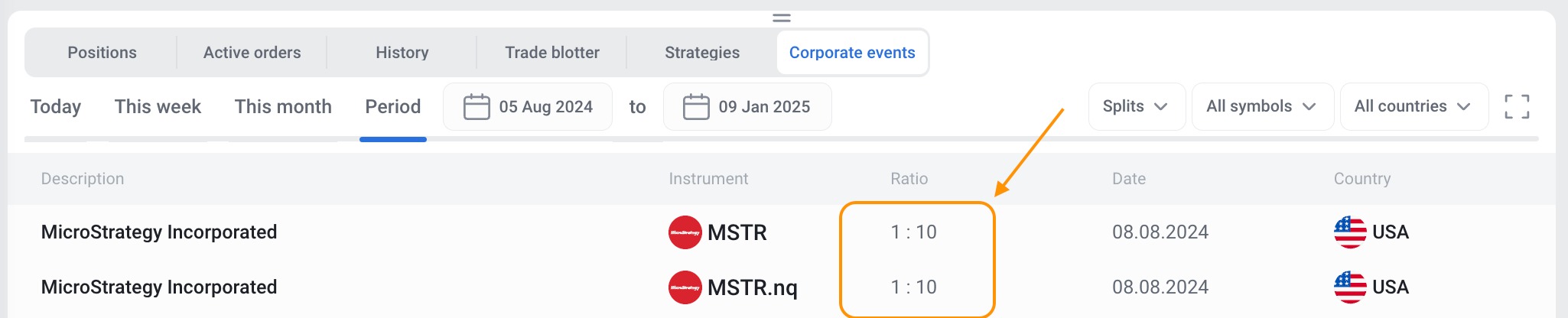Screen dimensions: 1568x318
Task: Show events for This month
Action: pyautogui.click(x=283, y=107)
